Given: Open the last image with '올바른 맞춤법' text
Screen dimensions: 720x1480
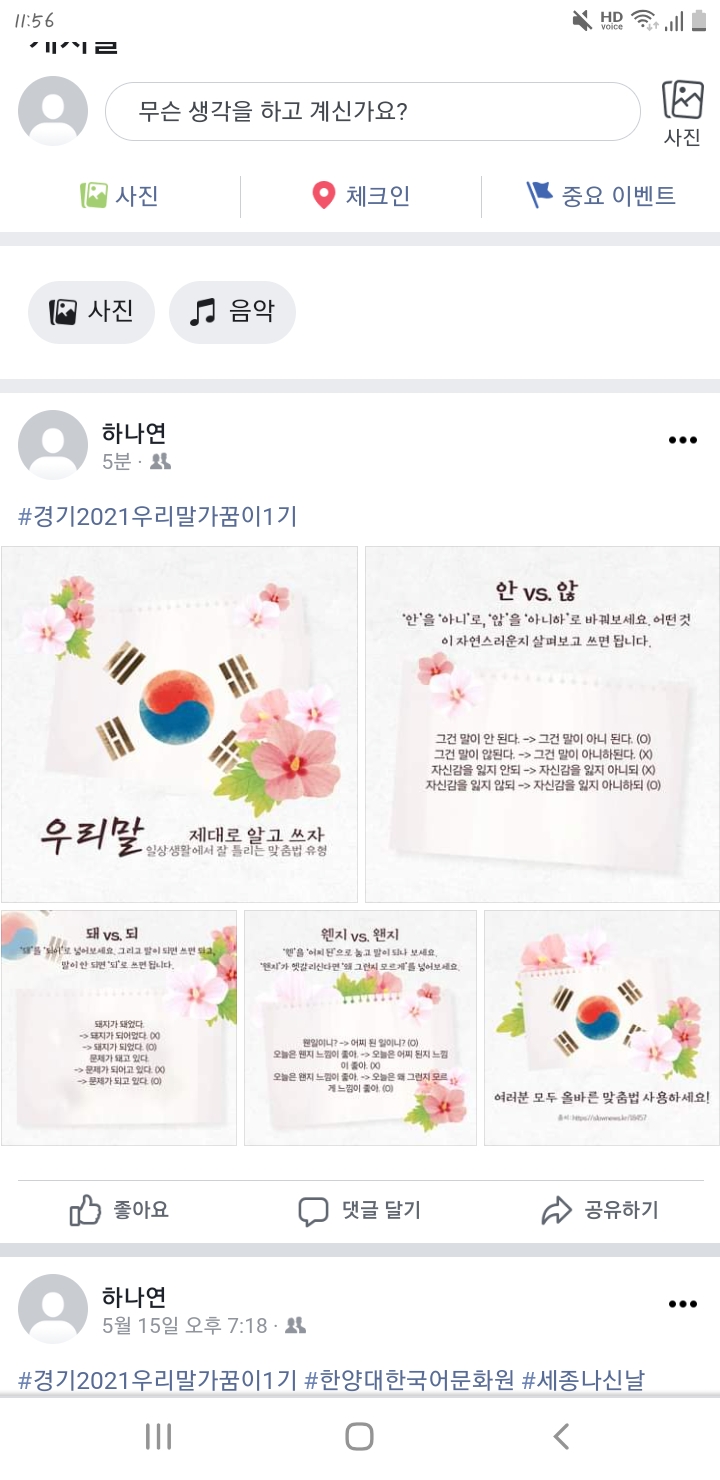Looking at the screenshot, I should [x=602, y=1027].
